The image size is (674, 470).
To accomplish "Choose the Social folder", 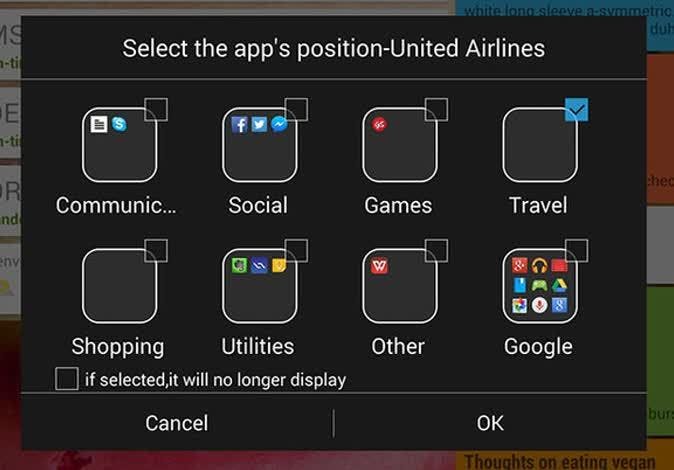I will click(259, 146).
